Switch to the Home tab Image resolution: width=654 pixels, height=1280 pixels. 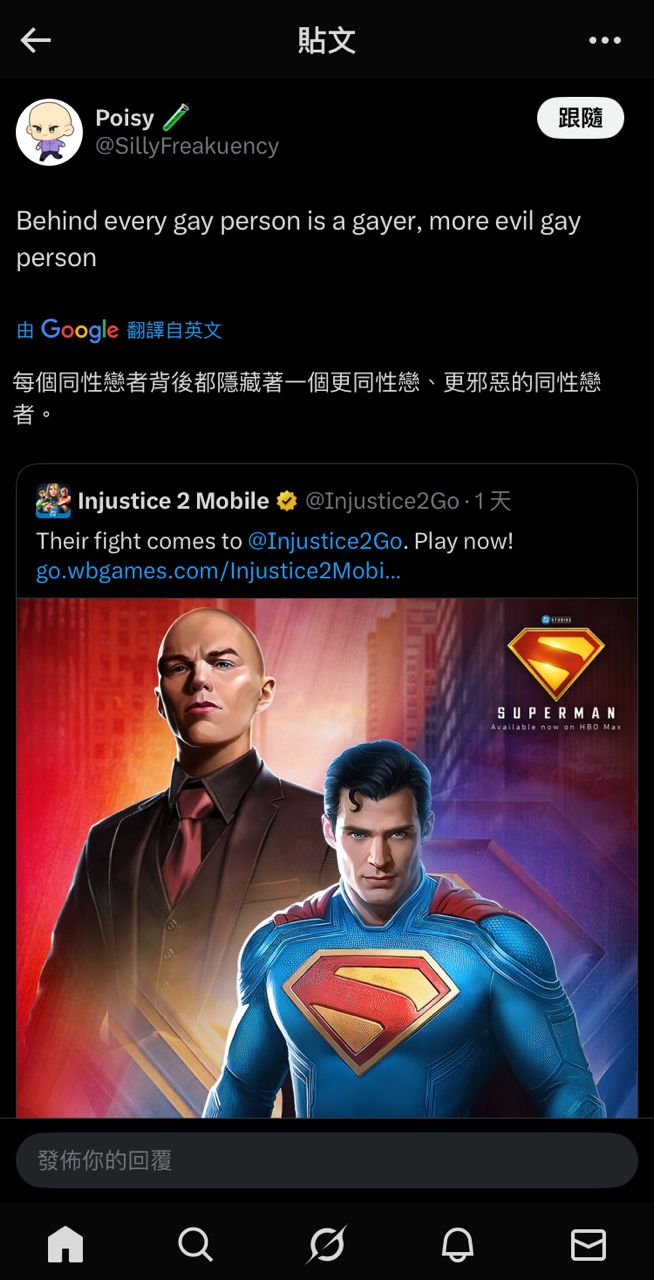pyautogui.click(x=66, y=1244)
